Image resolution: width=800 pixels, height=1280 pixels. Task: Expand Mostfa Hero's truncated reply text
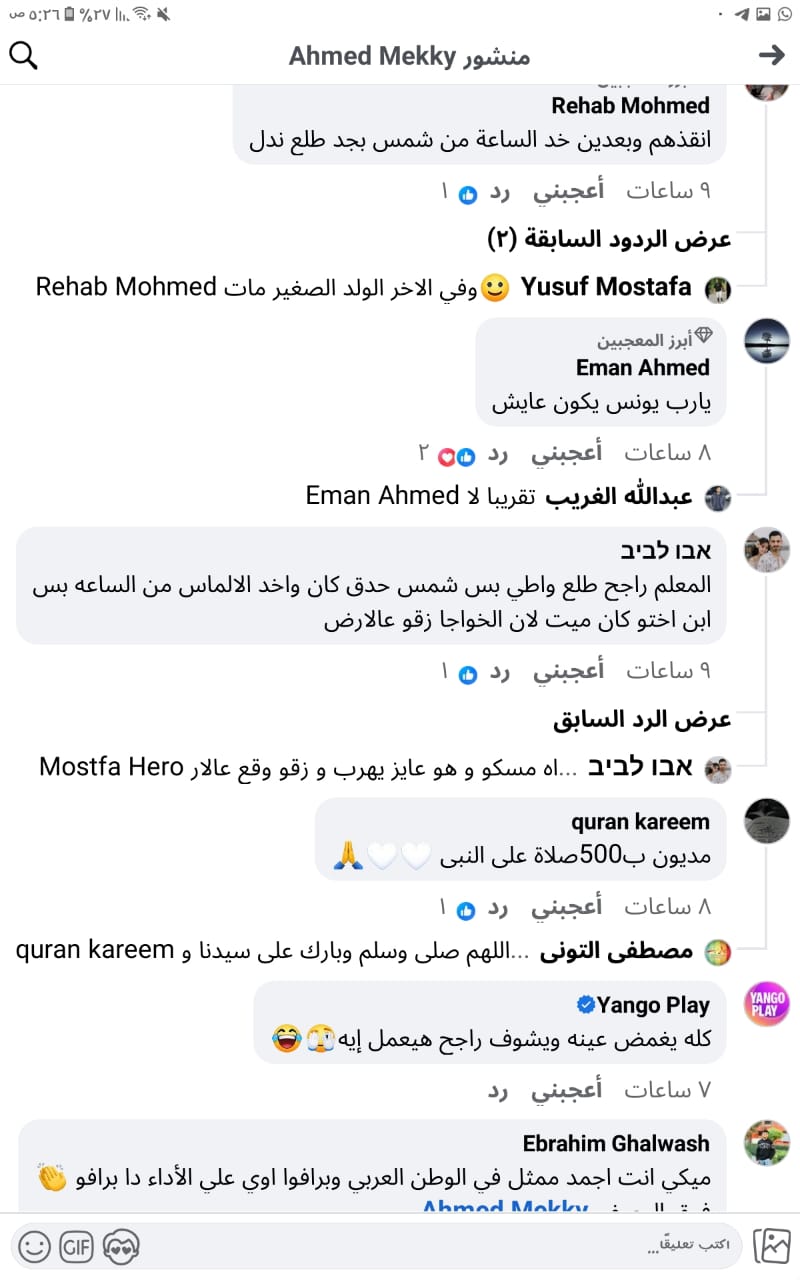400,770
